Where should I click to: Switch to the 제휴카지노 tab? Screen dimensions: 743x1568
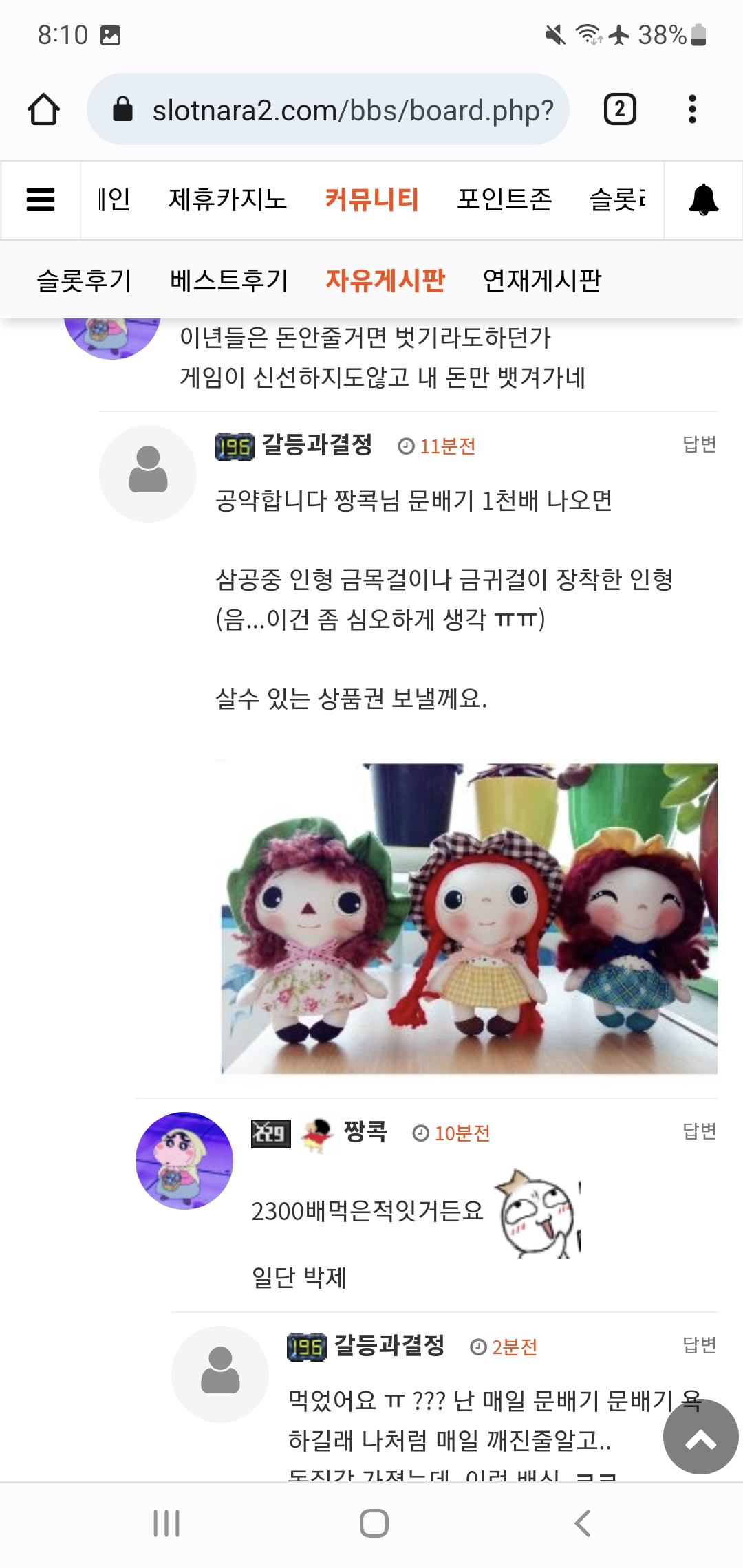tap(228, 200)
